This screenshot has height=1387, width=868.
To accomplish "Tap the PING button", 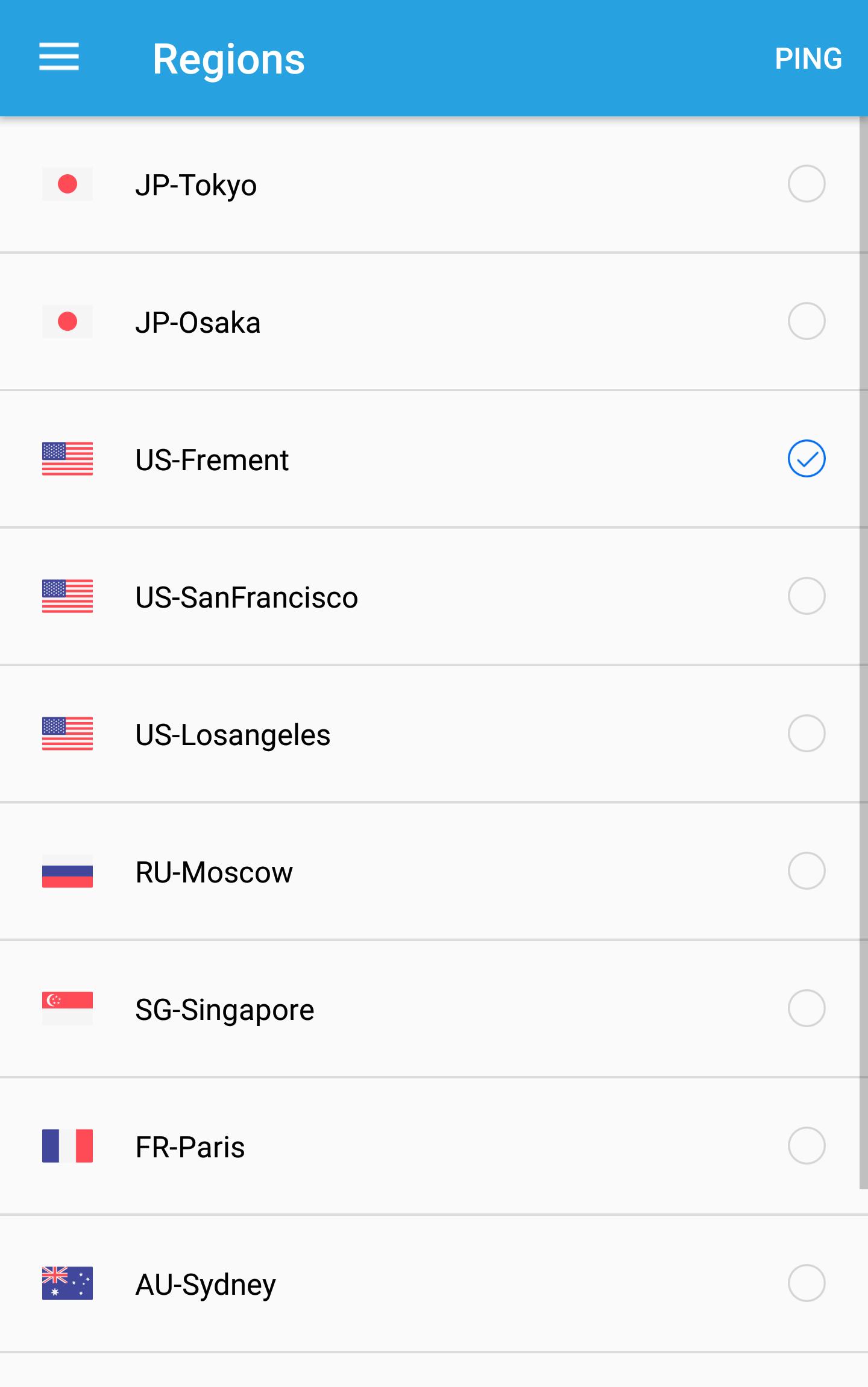I will click(x=808, y=58).
